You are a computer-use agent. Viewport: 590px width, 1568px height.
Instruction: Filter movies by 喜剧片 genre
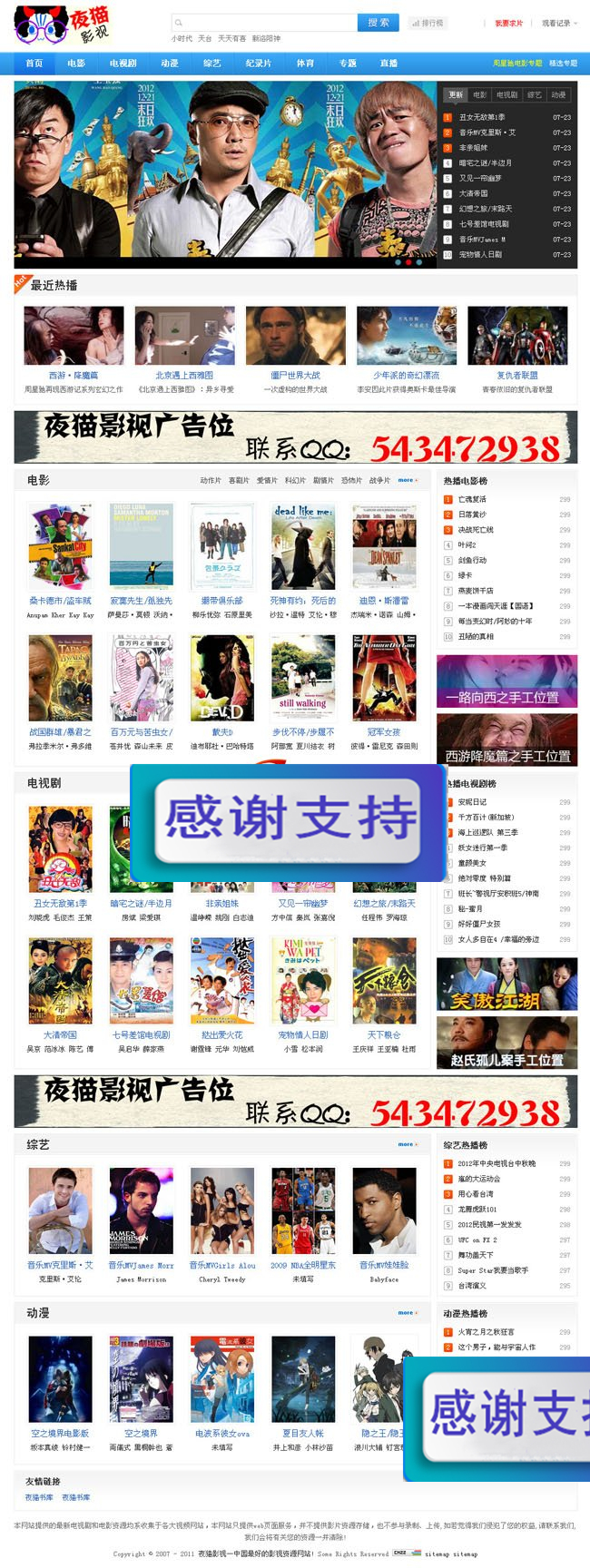[x=239, y=480]
